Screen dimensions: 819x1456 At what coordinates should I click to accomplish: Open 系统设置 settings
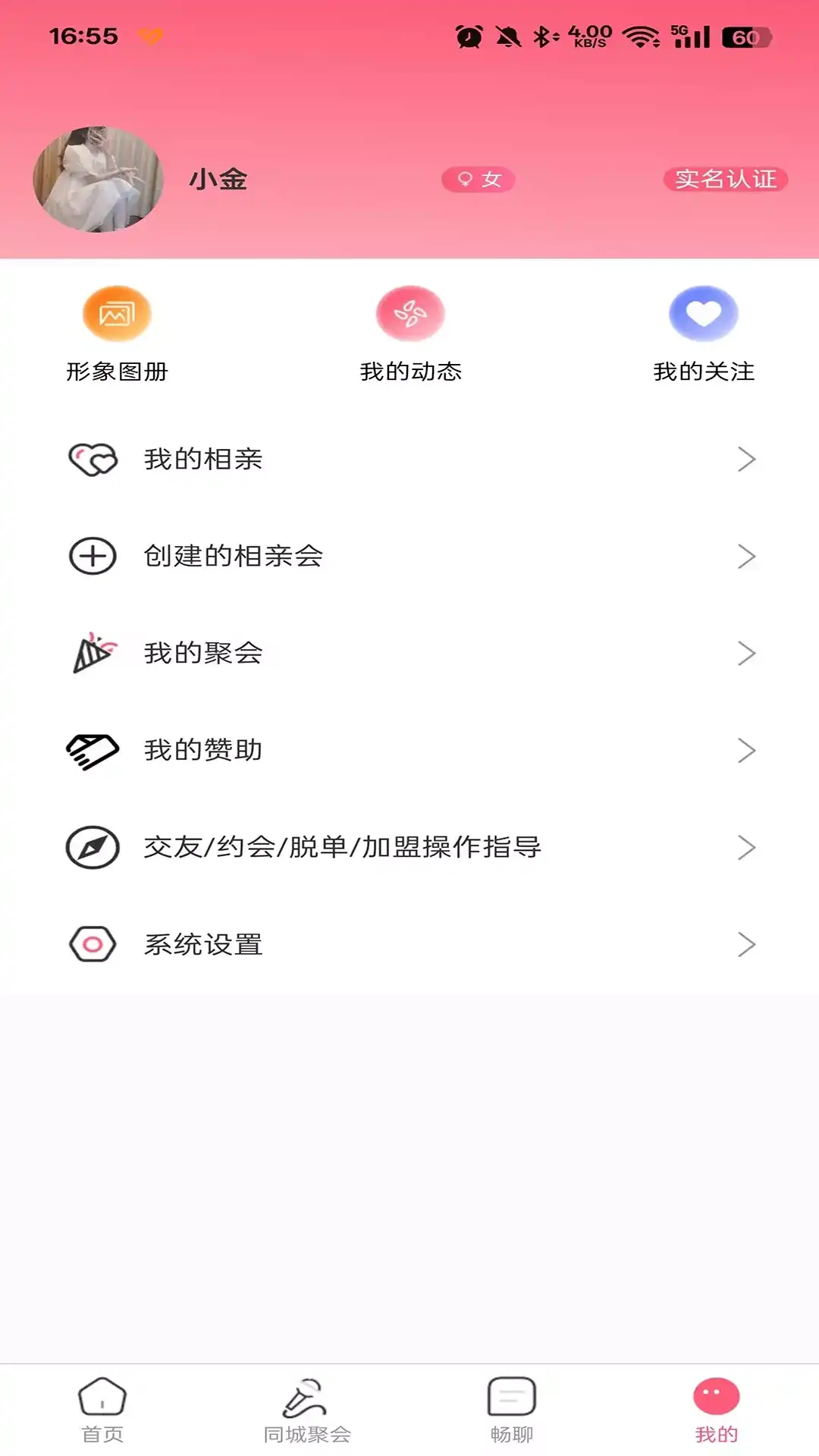tap(409, 944)
